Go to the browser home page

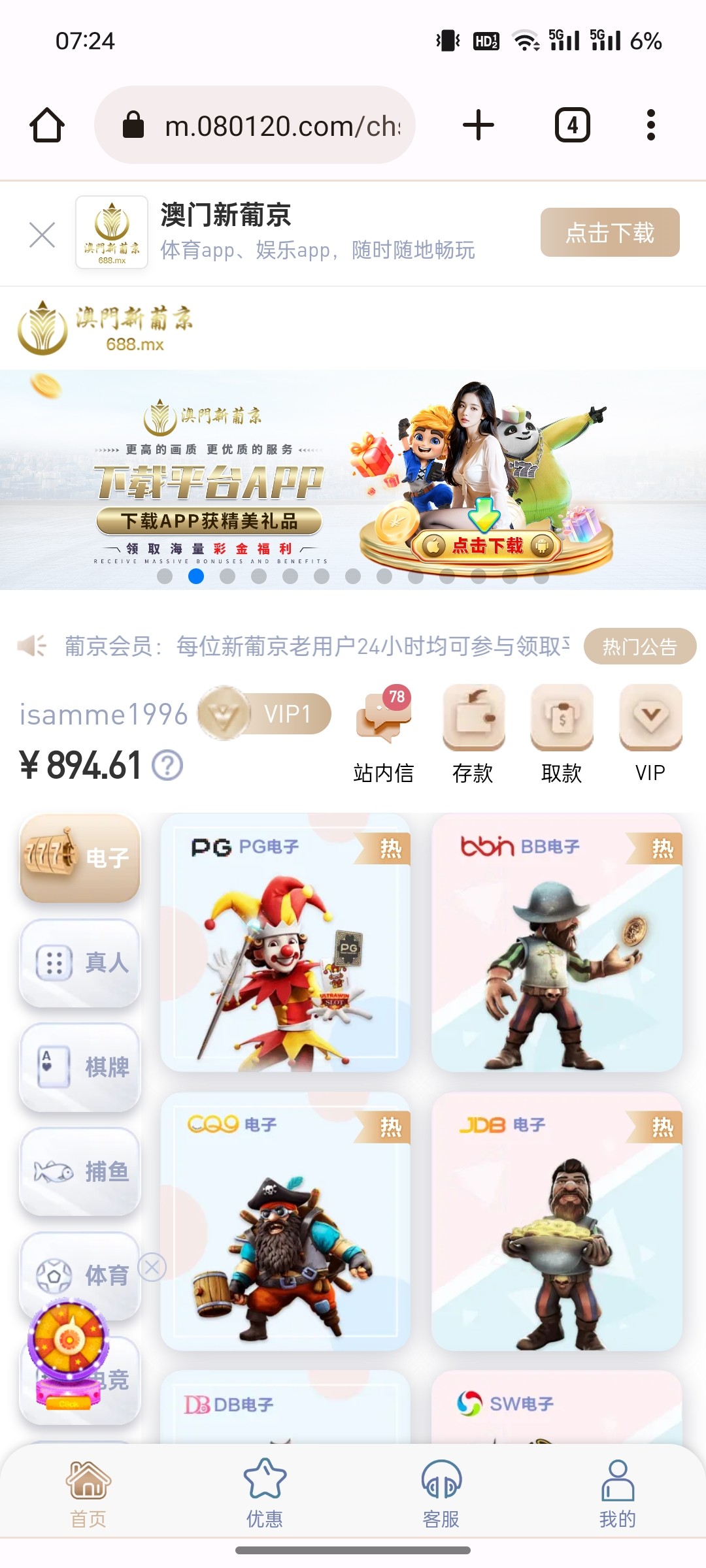[x=47, y=125]
